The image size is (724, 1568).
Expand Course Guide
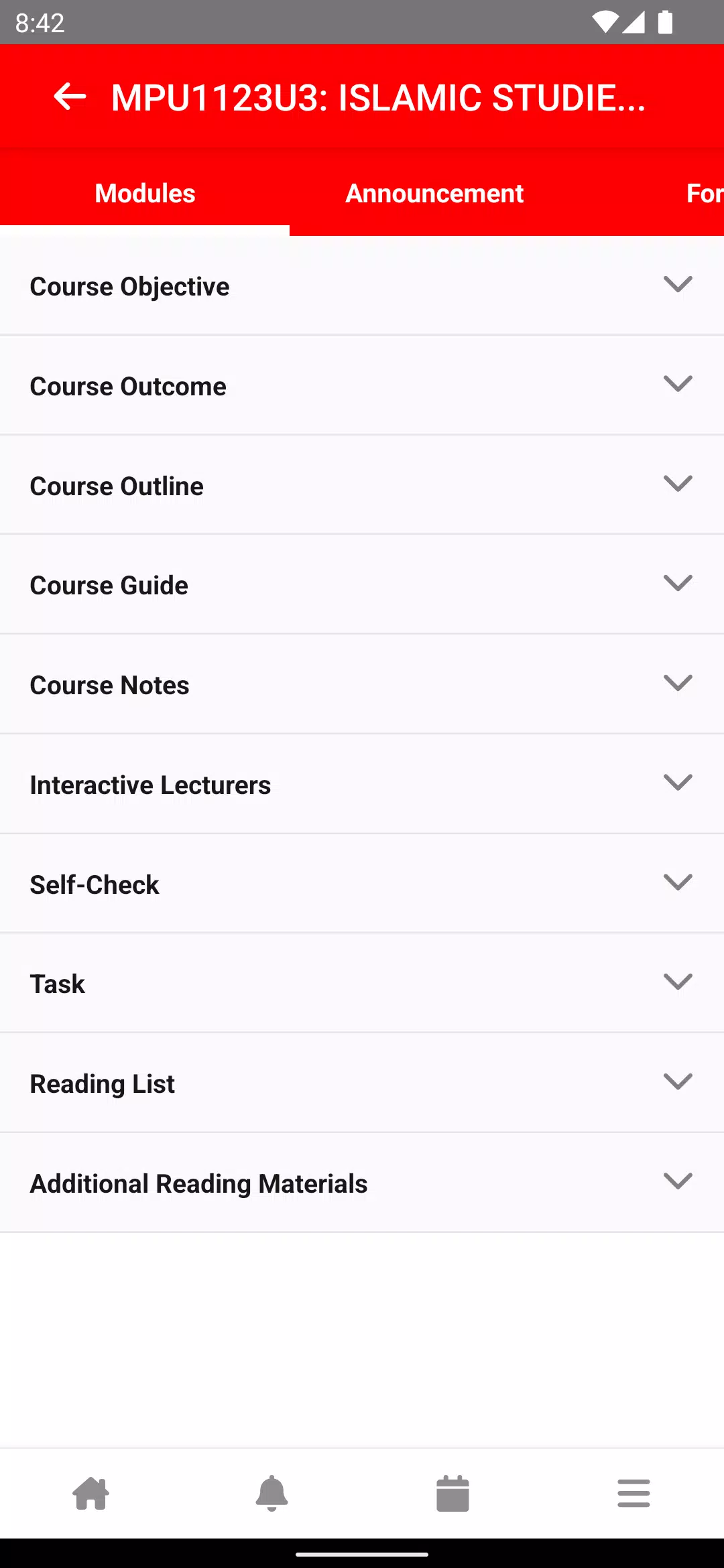pyautogui.click(x=362, y=584)
